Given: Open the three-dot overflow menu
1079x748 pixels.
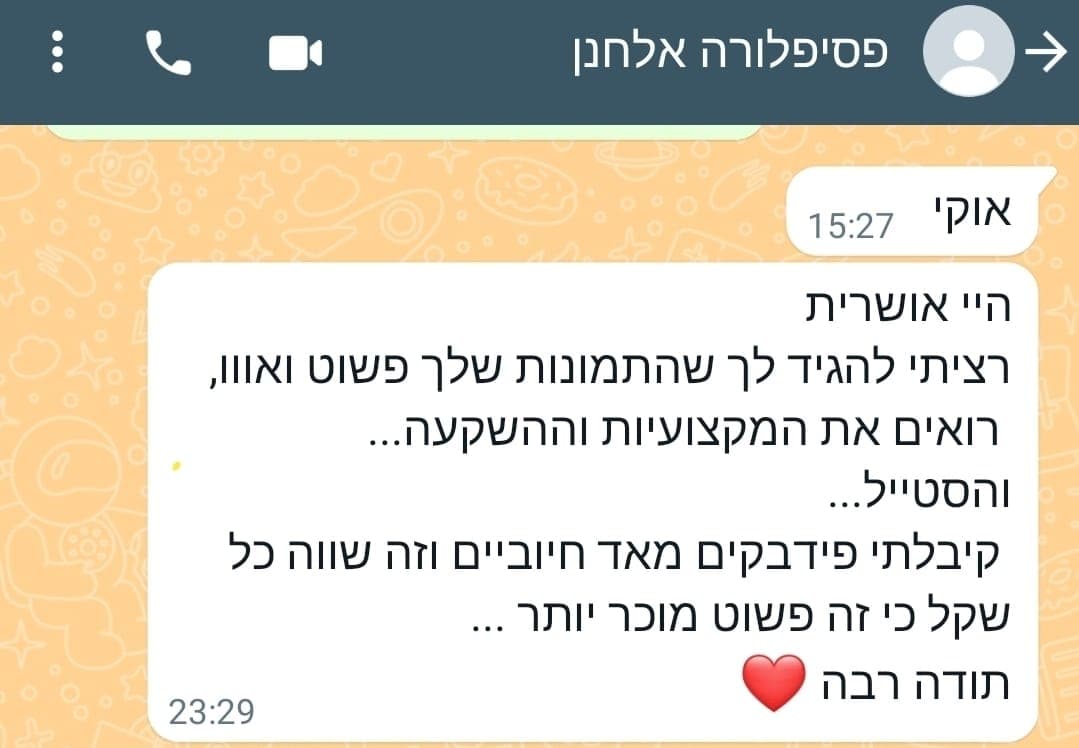Looking at the screenshot, I should pos(57,53).
